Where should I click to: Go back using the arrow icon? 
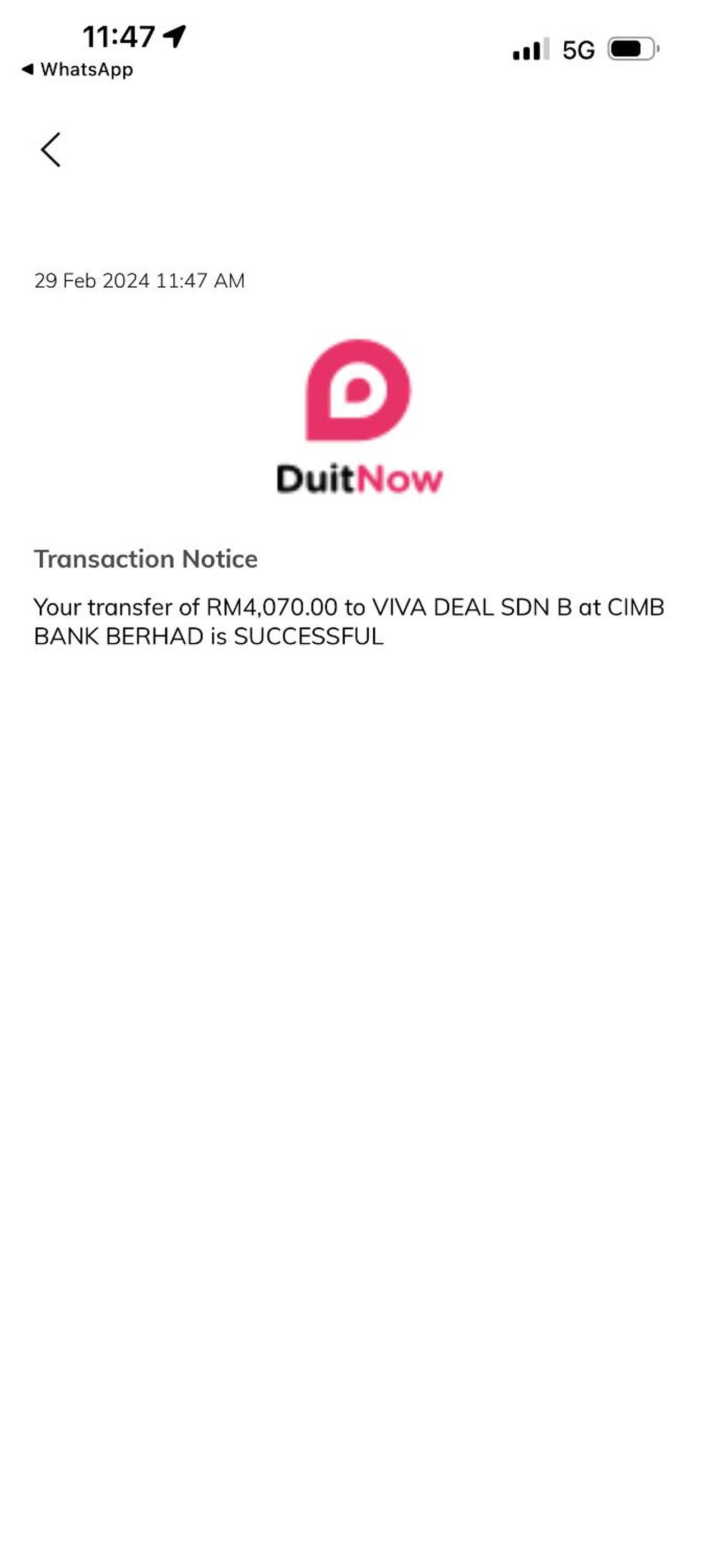51,149
